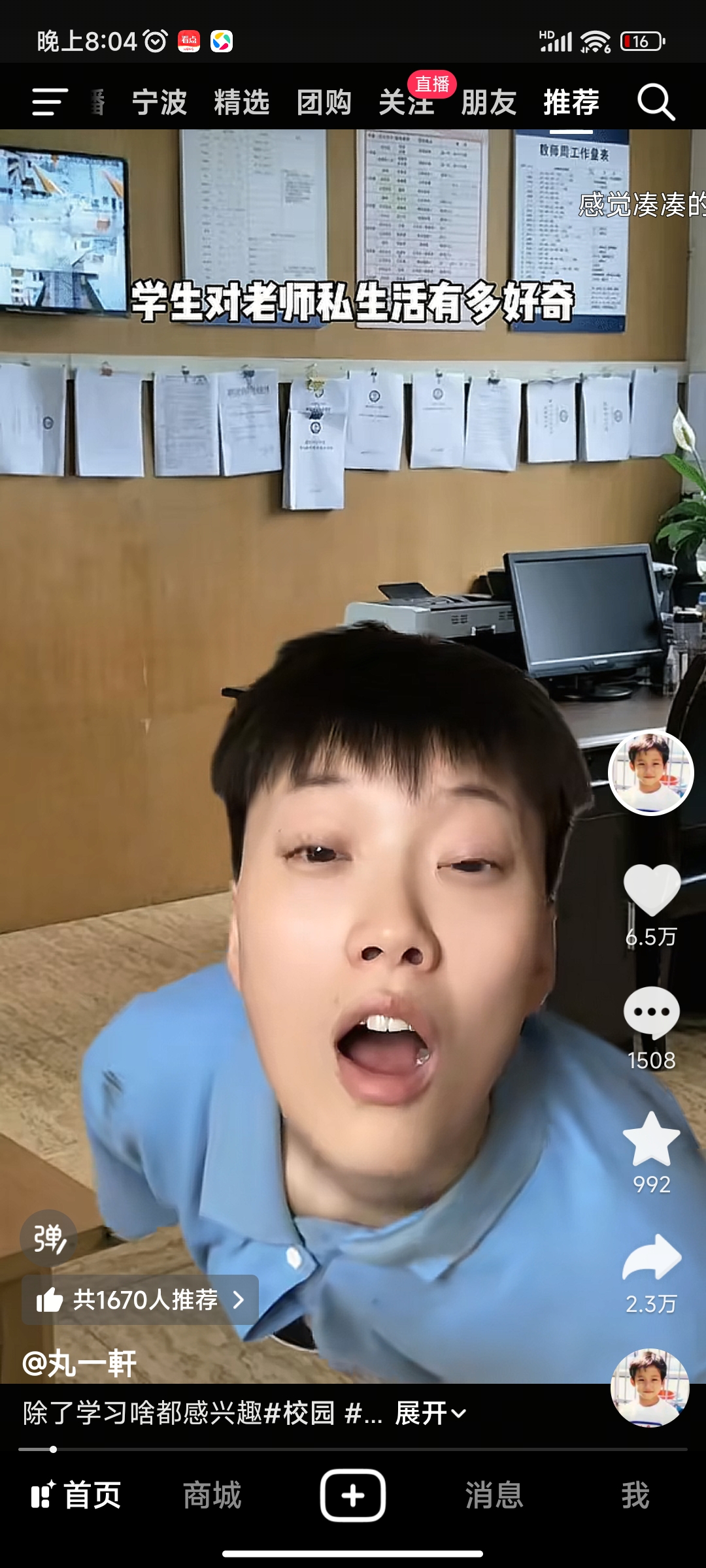Share this video via the arrow
This screenshot has height=1568, width=706.
click(652, 1258)
